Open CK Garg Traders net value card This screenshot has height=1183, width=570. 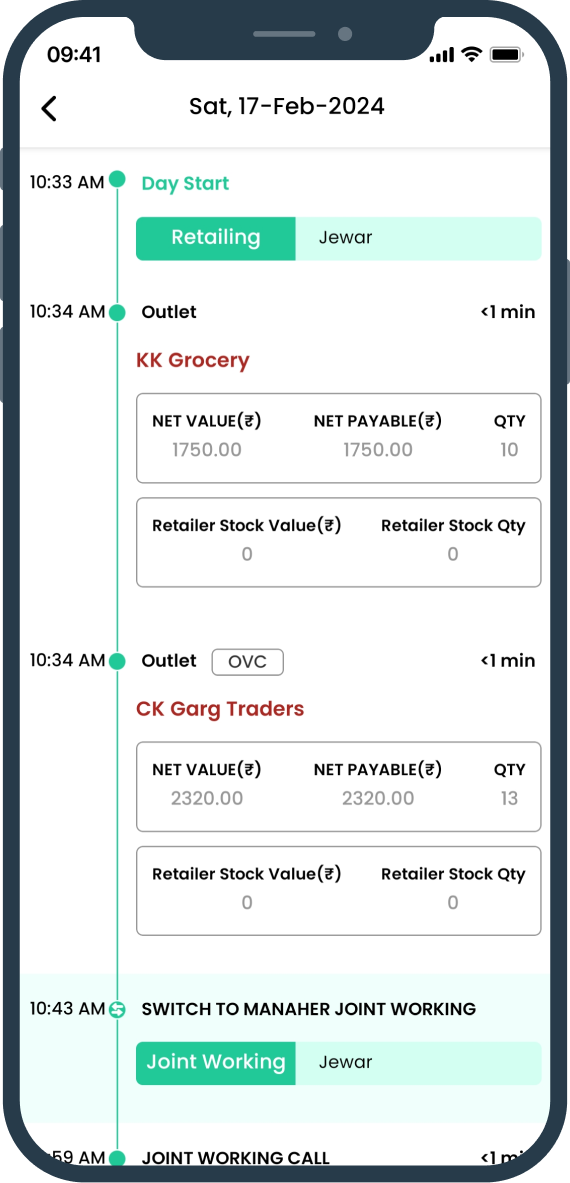coord(339,786)
